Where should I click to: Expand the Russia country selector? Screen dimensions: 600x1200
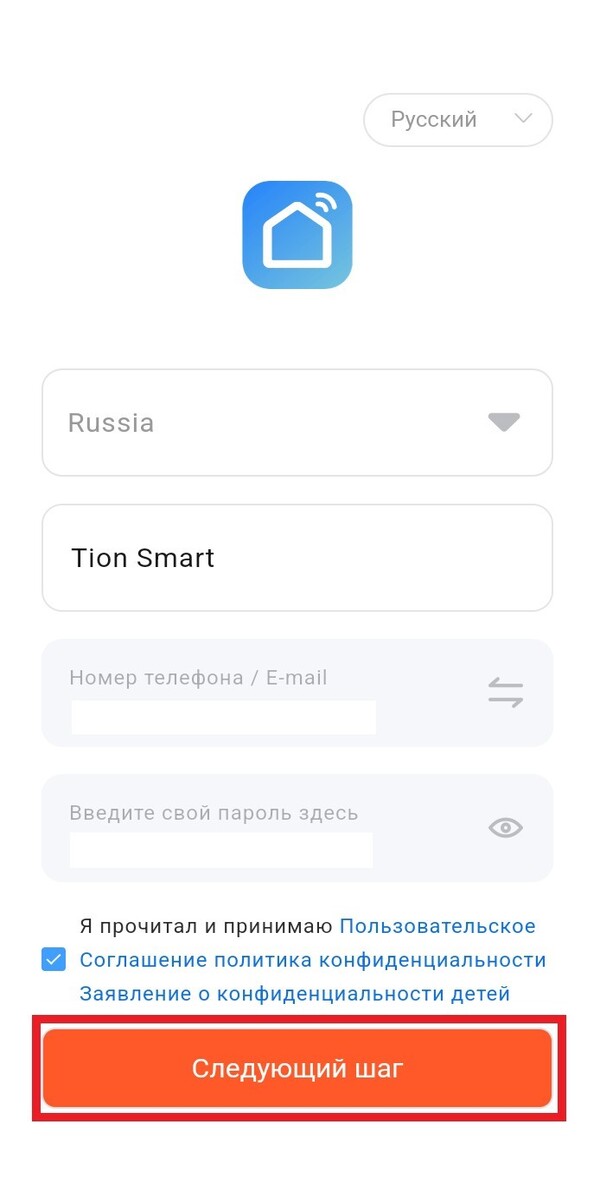click(x=297, y=423)
